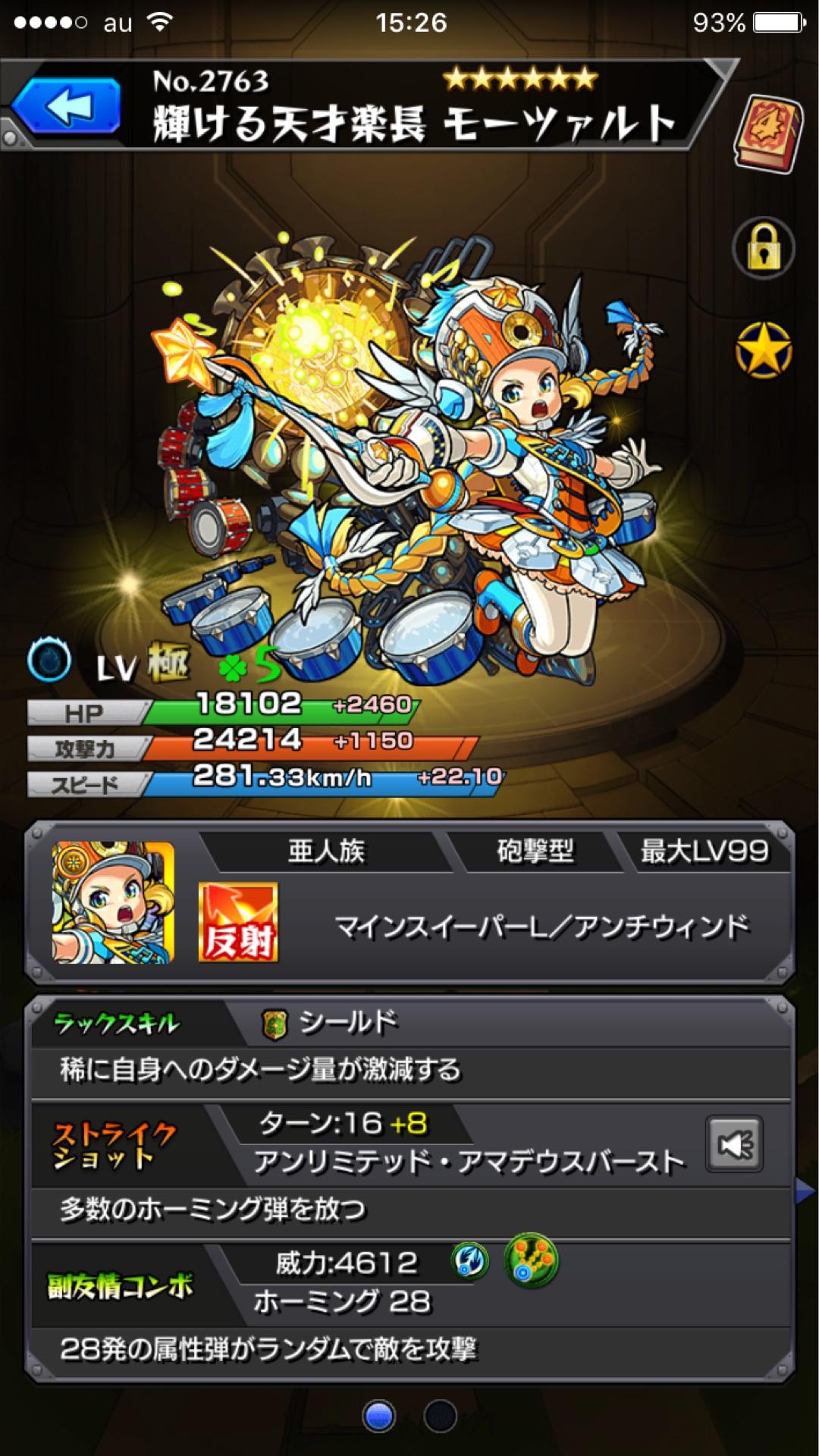Play the Strike Shot voice with speaker button

[733, 1144]
